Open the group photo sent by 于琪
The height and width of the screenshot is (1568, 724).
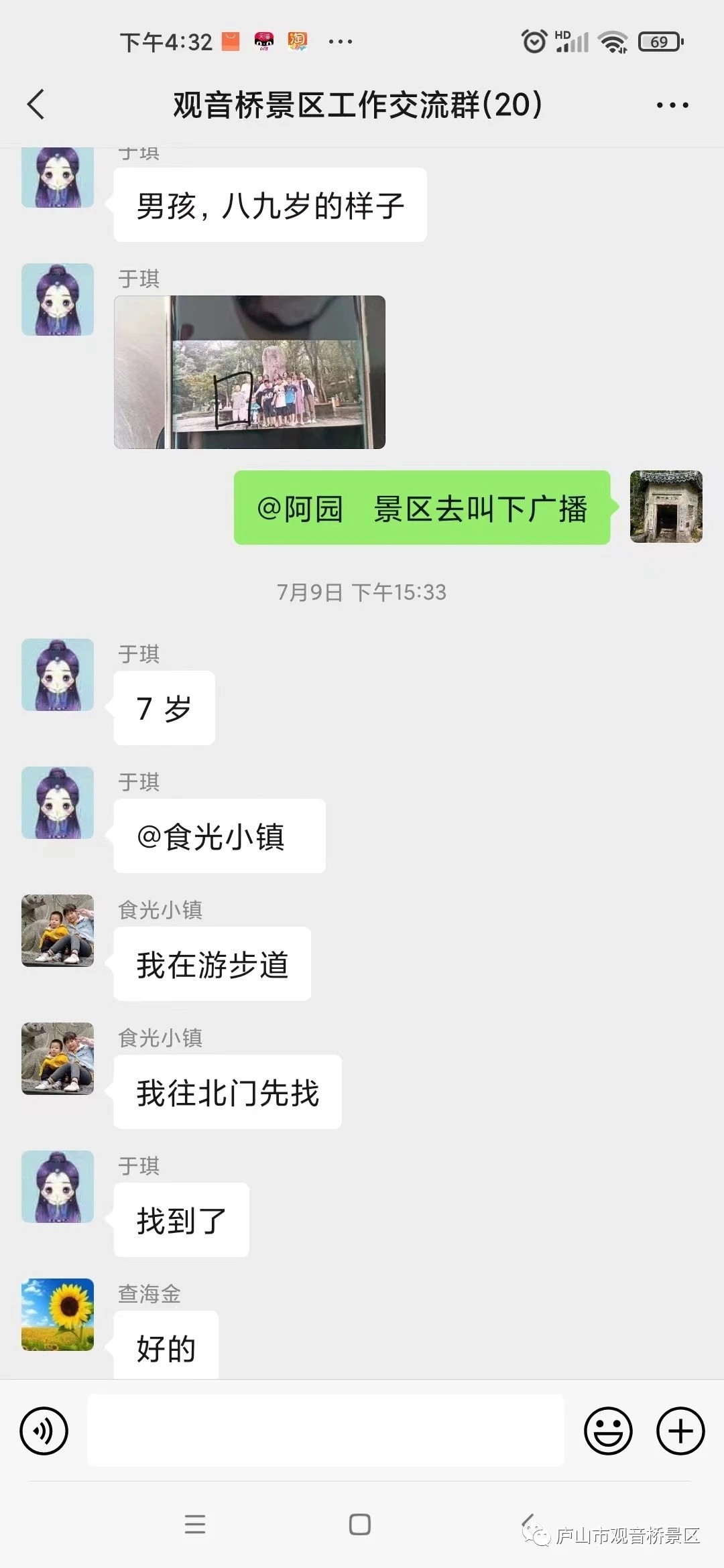click(x=249, y=372)
